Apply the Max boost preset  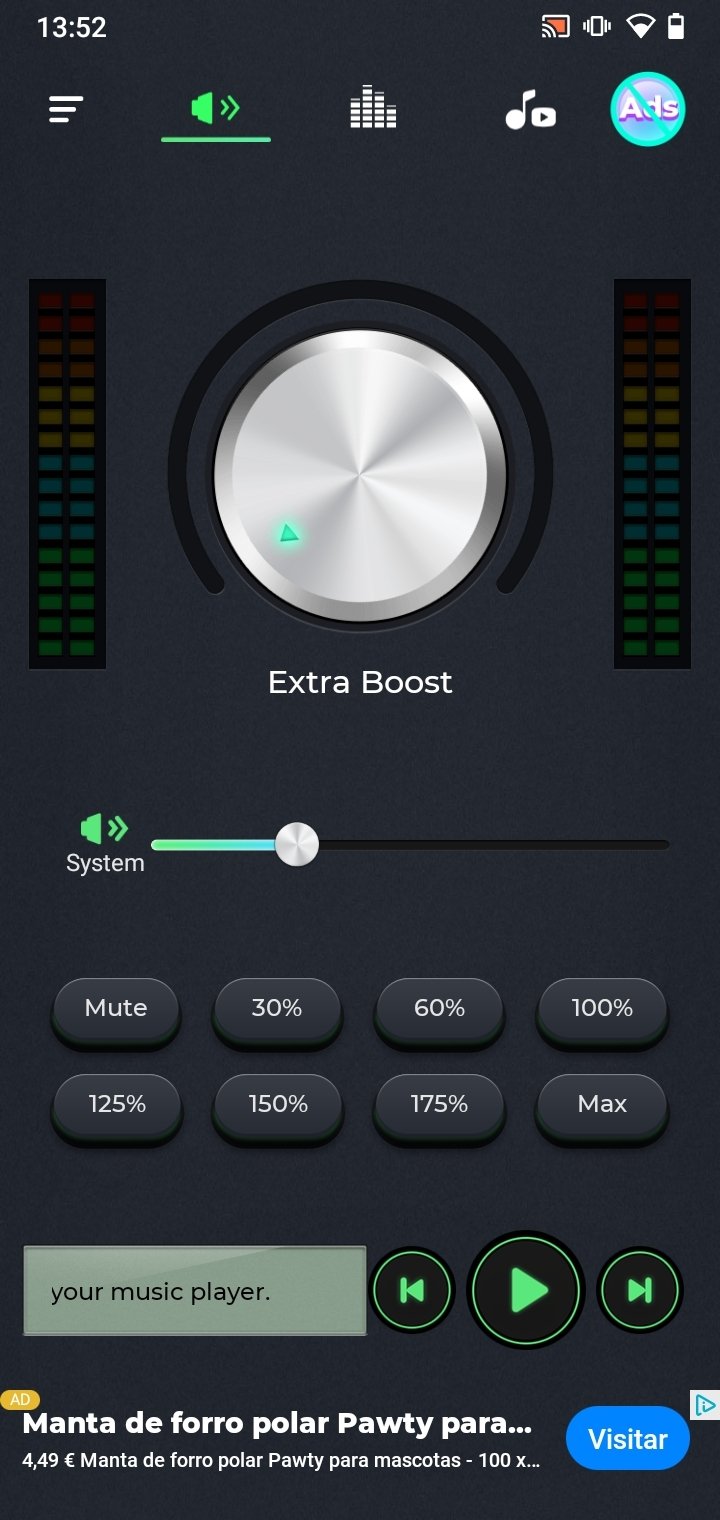(602, 1104)
